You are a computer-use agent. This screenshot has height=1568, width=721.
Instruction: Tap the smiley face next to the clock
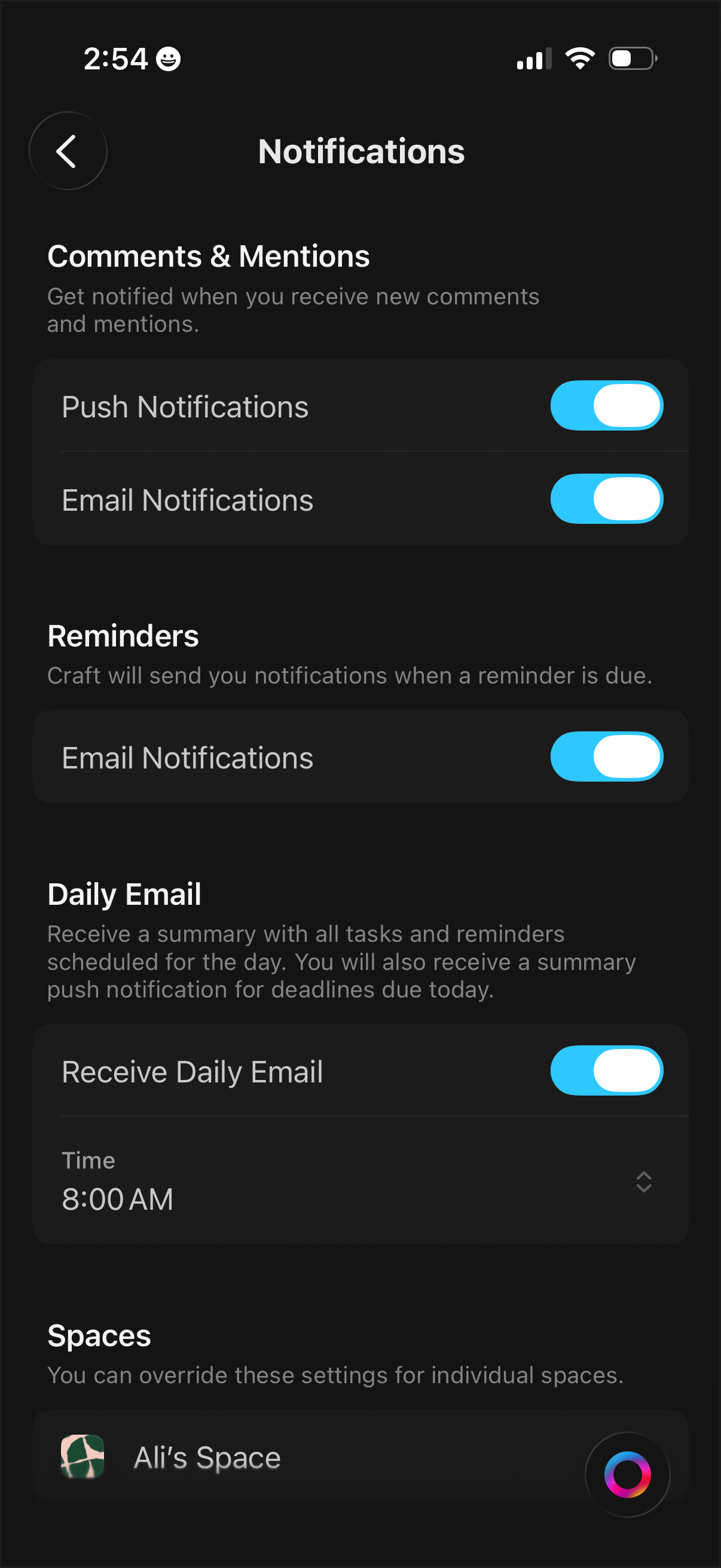pyautogui.click(x=169, y=59)
